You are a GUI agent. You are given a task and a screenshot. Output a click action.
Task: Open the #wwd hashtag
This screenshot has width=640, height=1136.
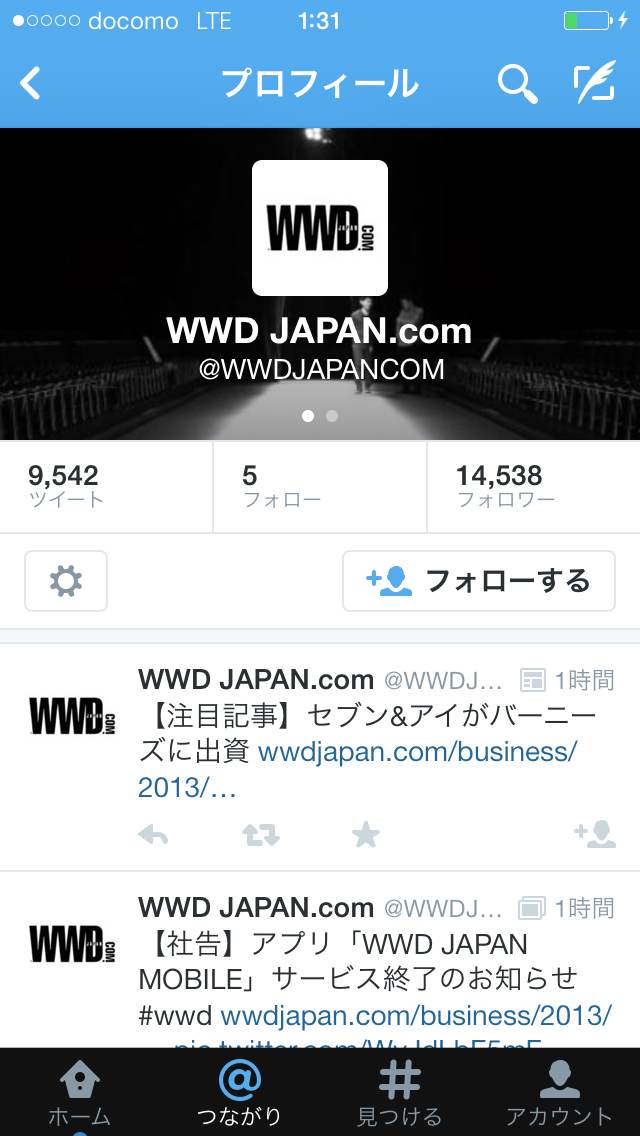[x=175, y=1016]
